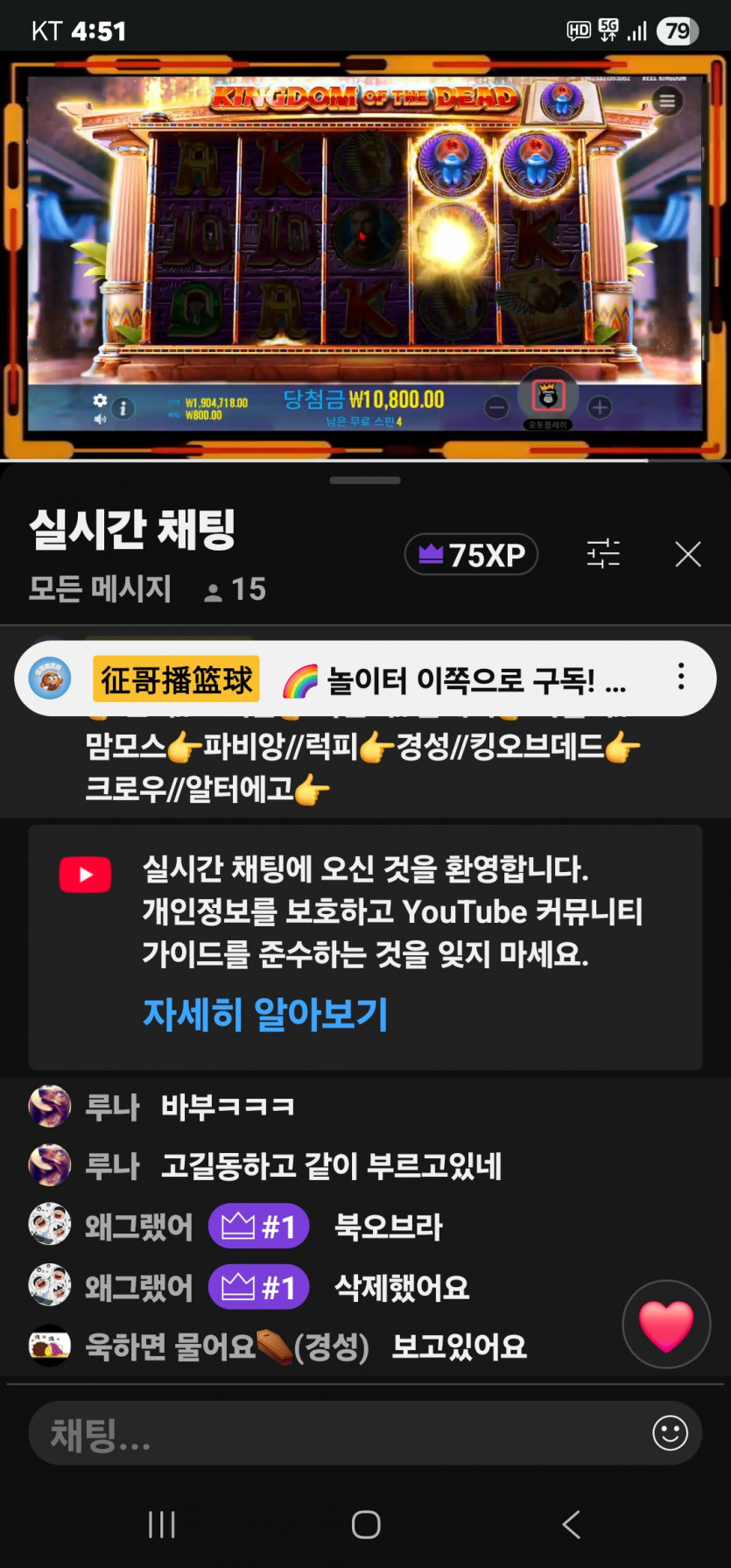731x1568 pixels.
Task: Open the live chat filter settings
Action: coord(603,554)
